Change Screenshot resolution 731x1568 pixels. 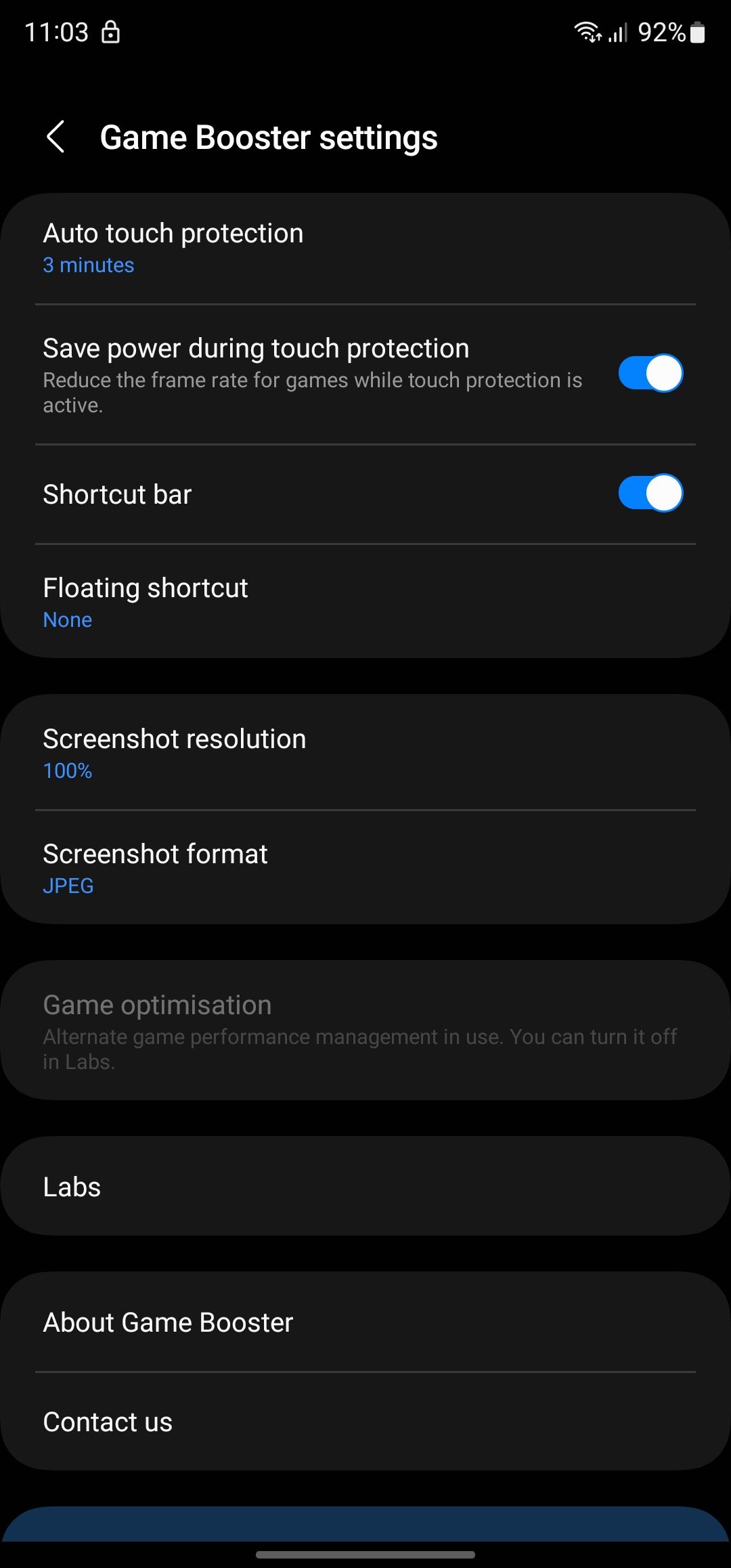365,752
